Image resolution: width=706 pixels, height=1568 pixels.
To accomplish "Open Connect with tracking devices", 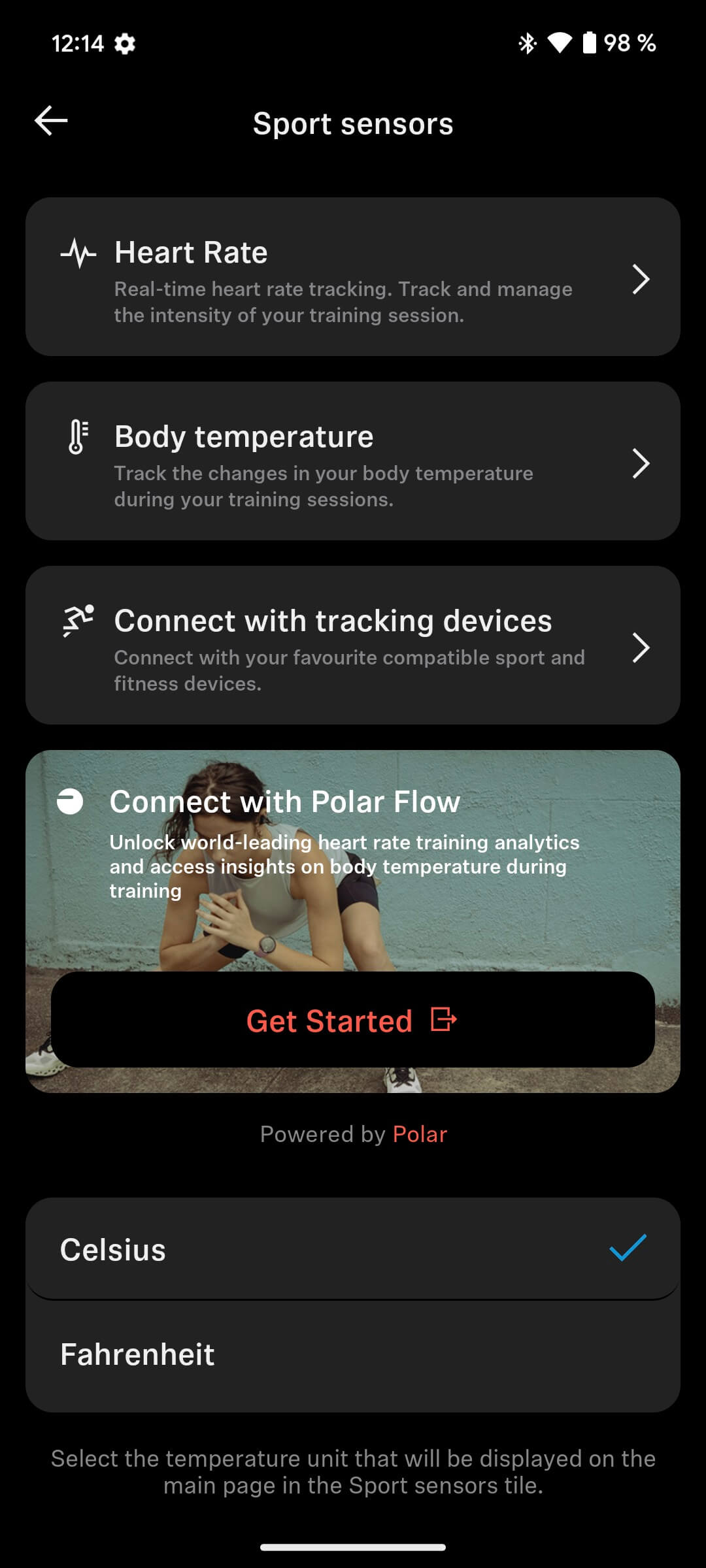I will pyautogui.click(x=353, y=645).
